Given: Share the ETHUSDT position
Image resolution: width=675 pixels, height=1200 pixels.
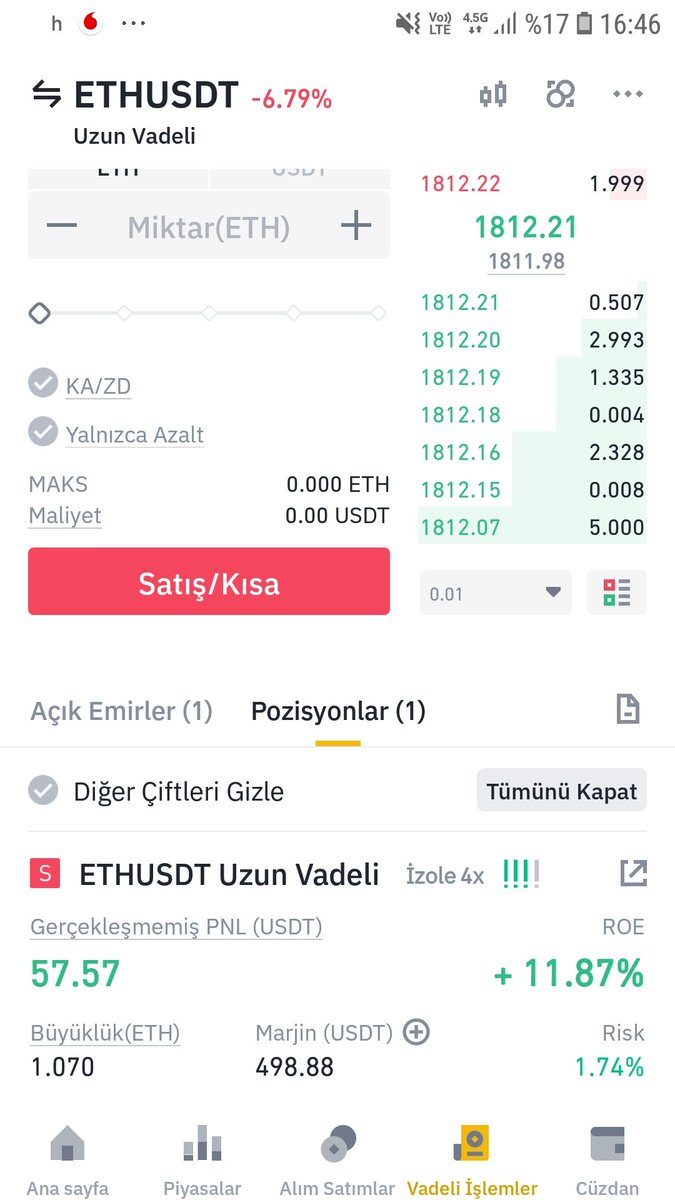Looking at the screenshot, I should 633,873.
